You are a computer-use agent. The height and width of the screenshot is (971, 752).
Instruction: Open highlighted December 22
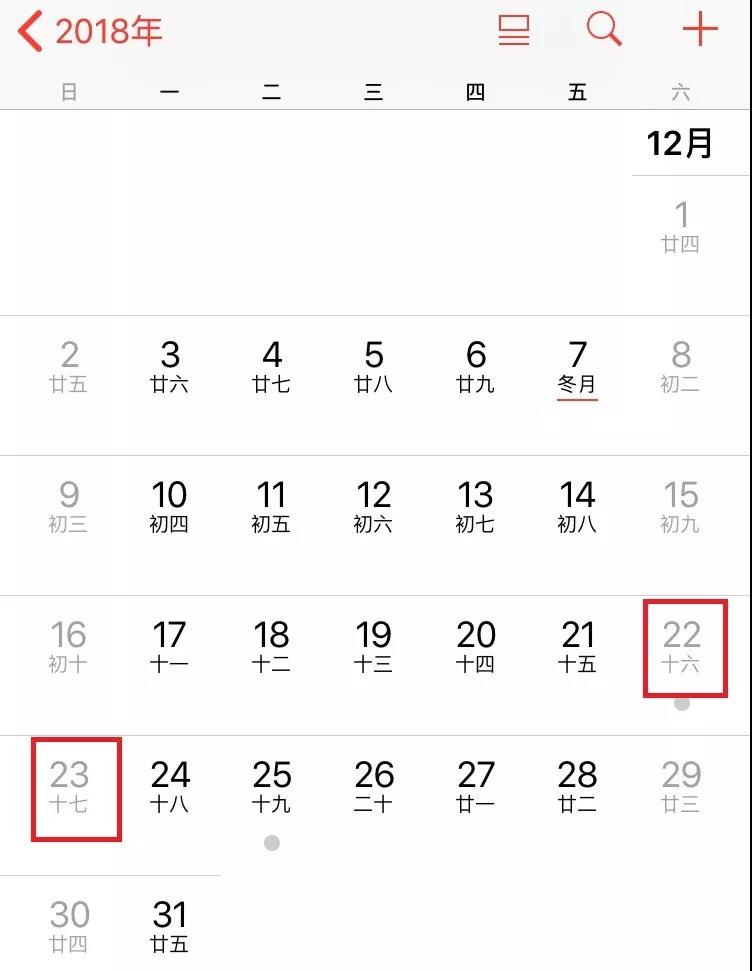pos(684,647)
